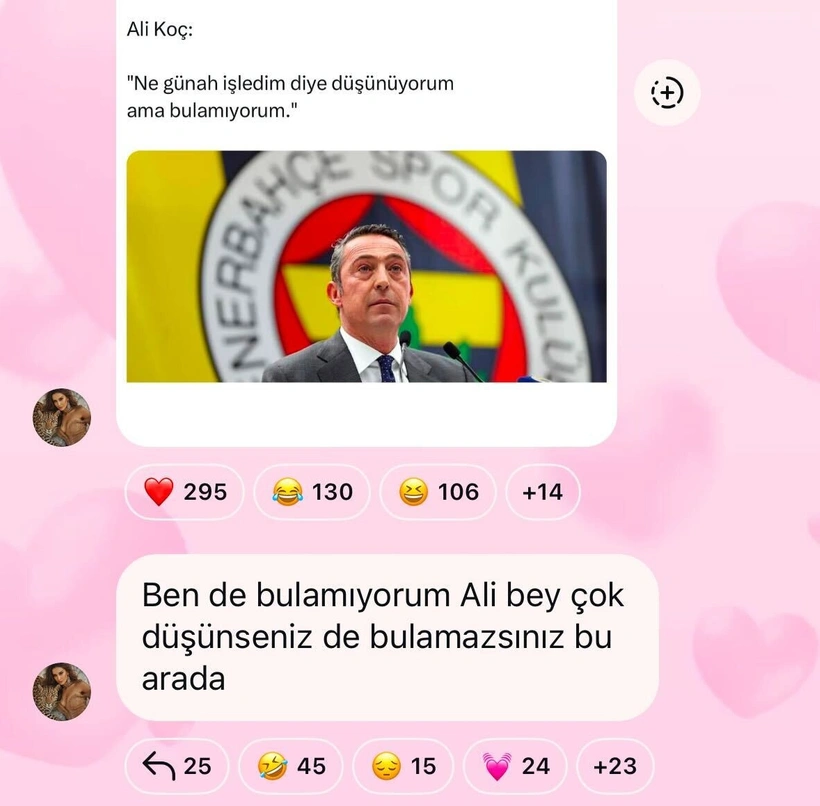Open the sender's profile picture beside the post
Image resolution: width=820 pixels, height=806 pixels.
coord(62,417)
